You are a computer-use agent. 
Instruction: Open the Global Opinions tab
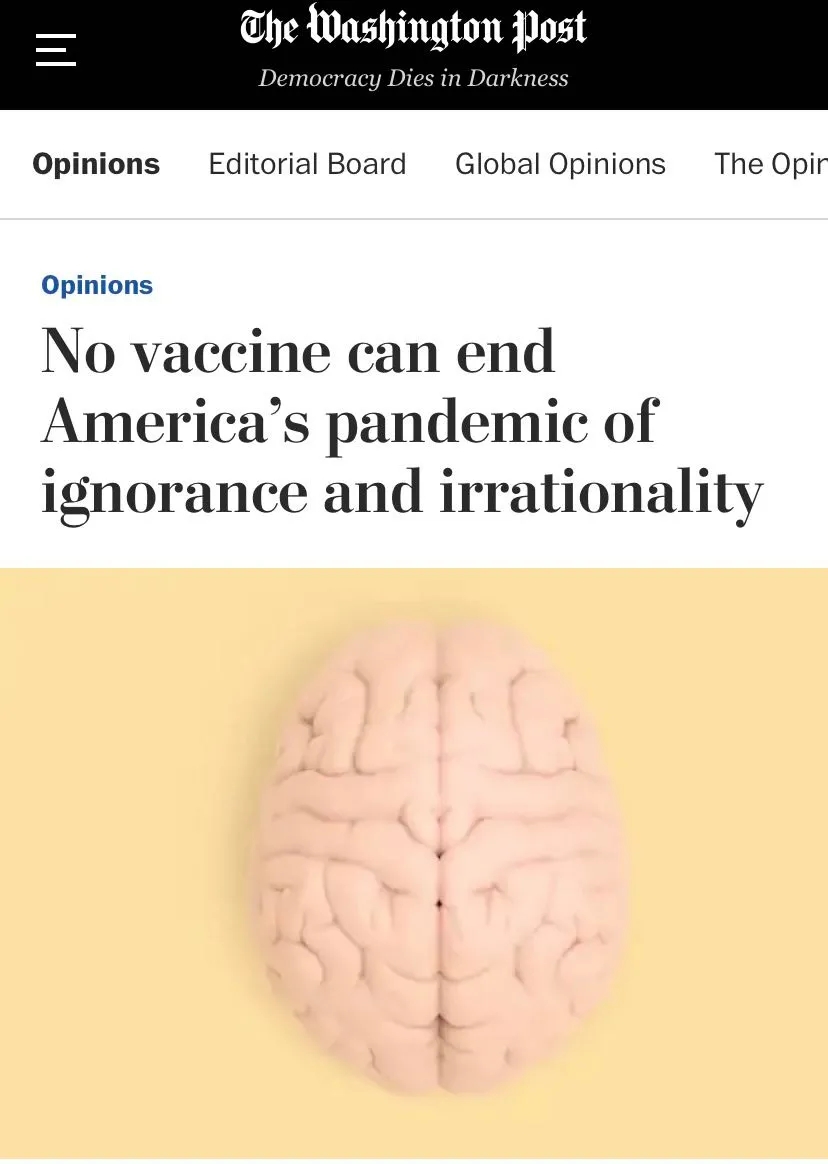click(x=560, y=164)
